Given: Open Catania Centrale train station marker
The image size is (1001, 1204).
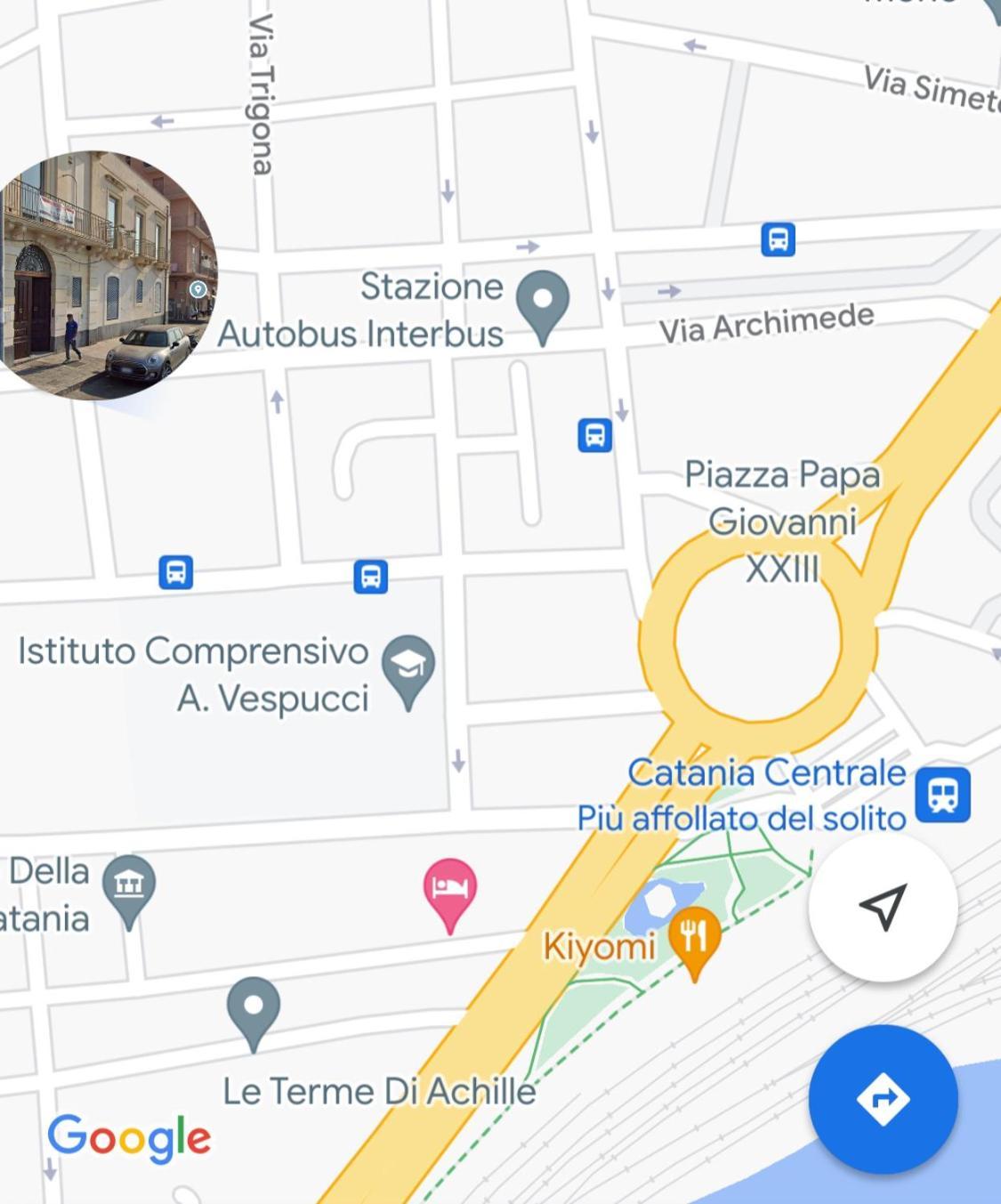Looking at the screenshot, I should (942, 794).
